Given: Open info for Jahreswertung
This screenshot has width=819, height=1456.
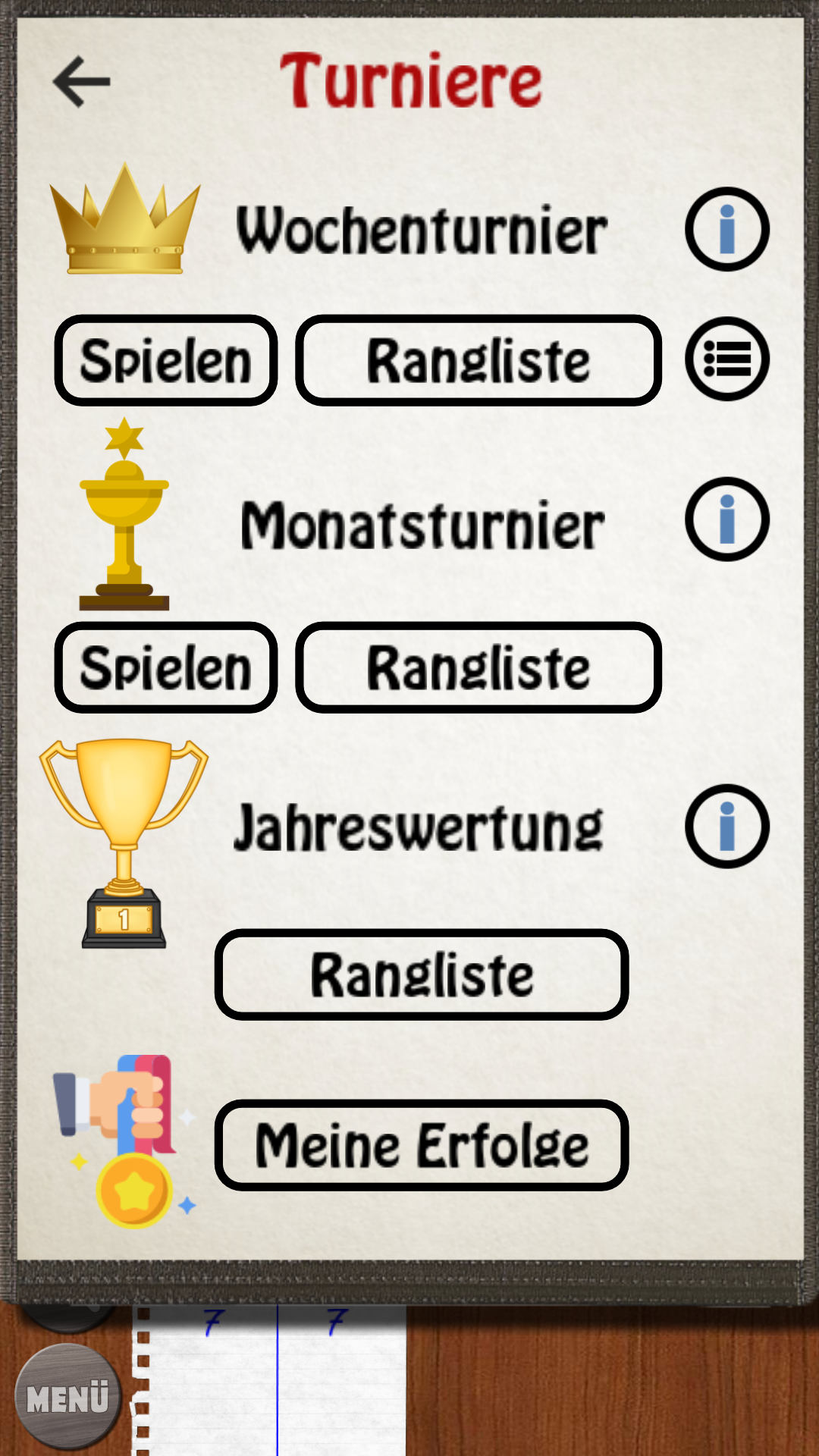Looking at the screenshot, I should (726, 827).
